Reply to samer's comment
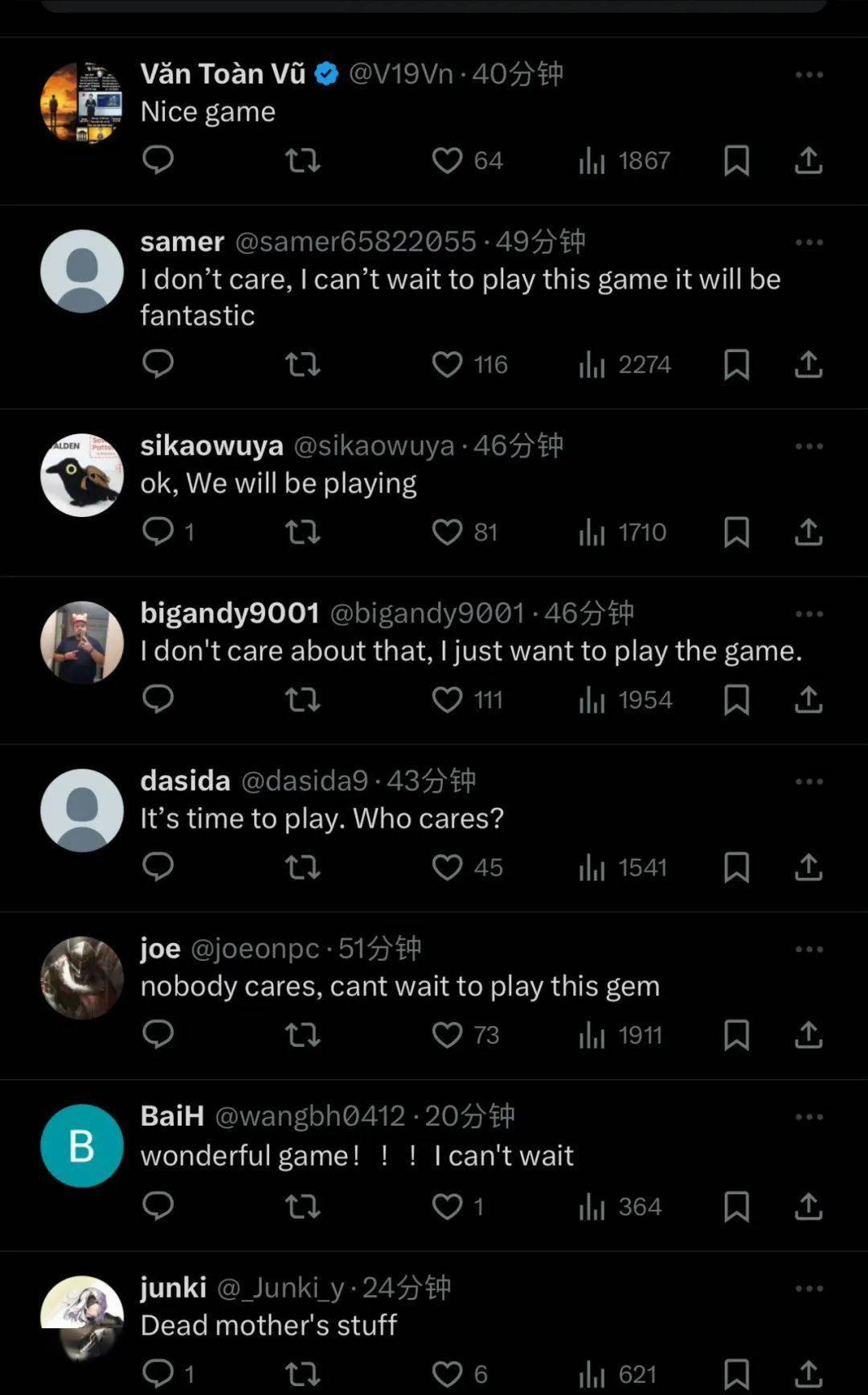The height and width of the screenshot is (1395, 868). [x=158, y=364]
